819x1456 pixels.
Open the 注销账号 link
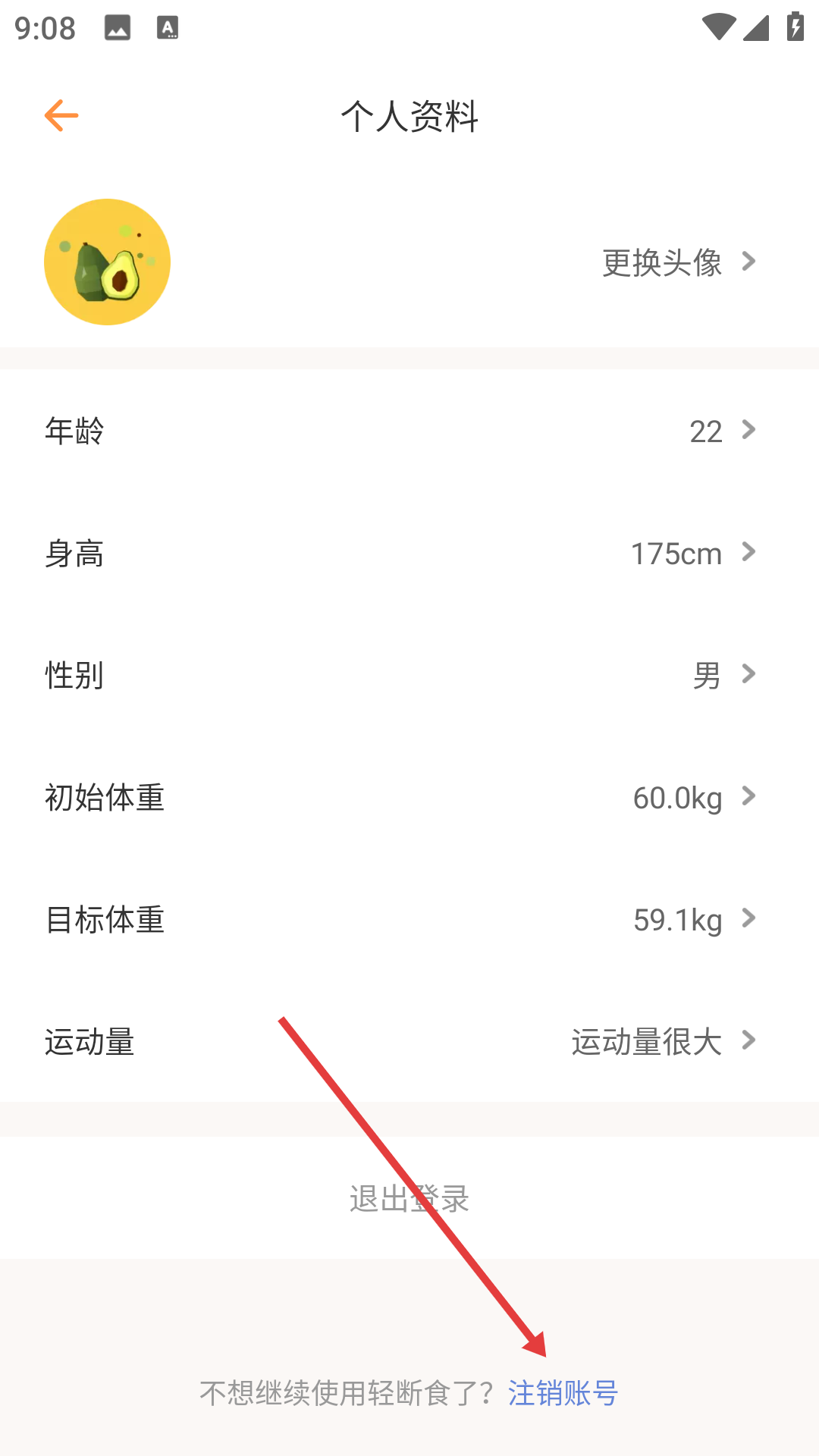pyautogui.click(x=563, y=1393)
